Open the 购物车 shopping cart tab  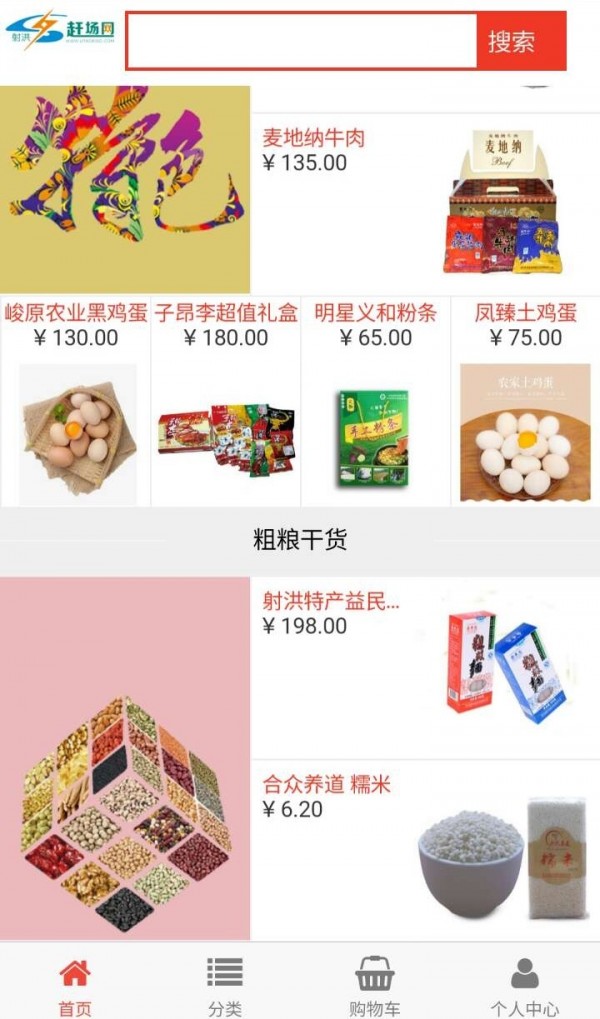click(375, 984)
